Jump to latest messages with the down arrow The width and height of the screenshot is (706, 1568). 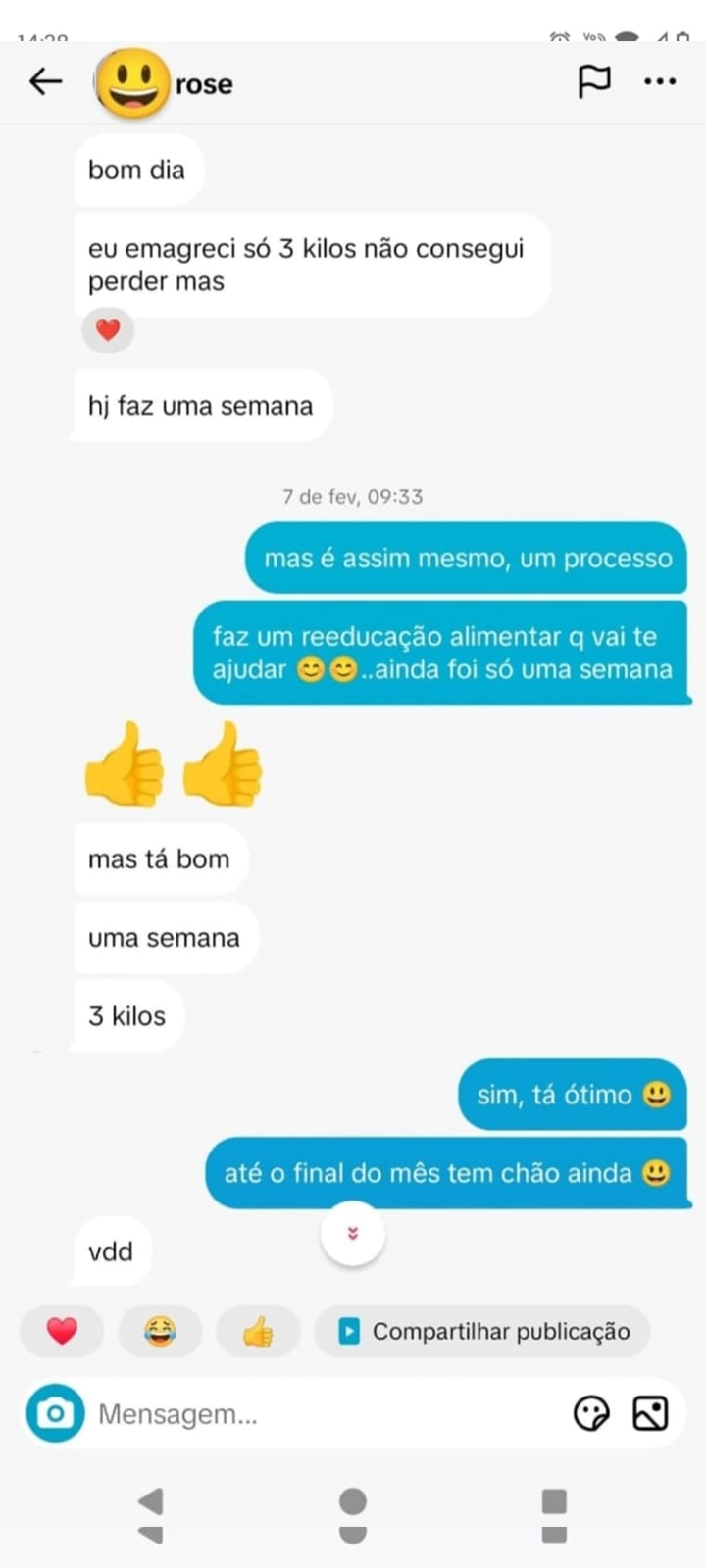(x=353, y=1233)
